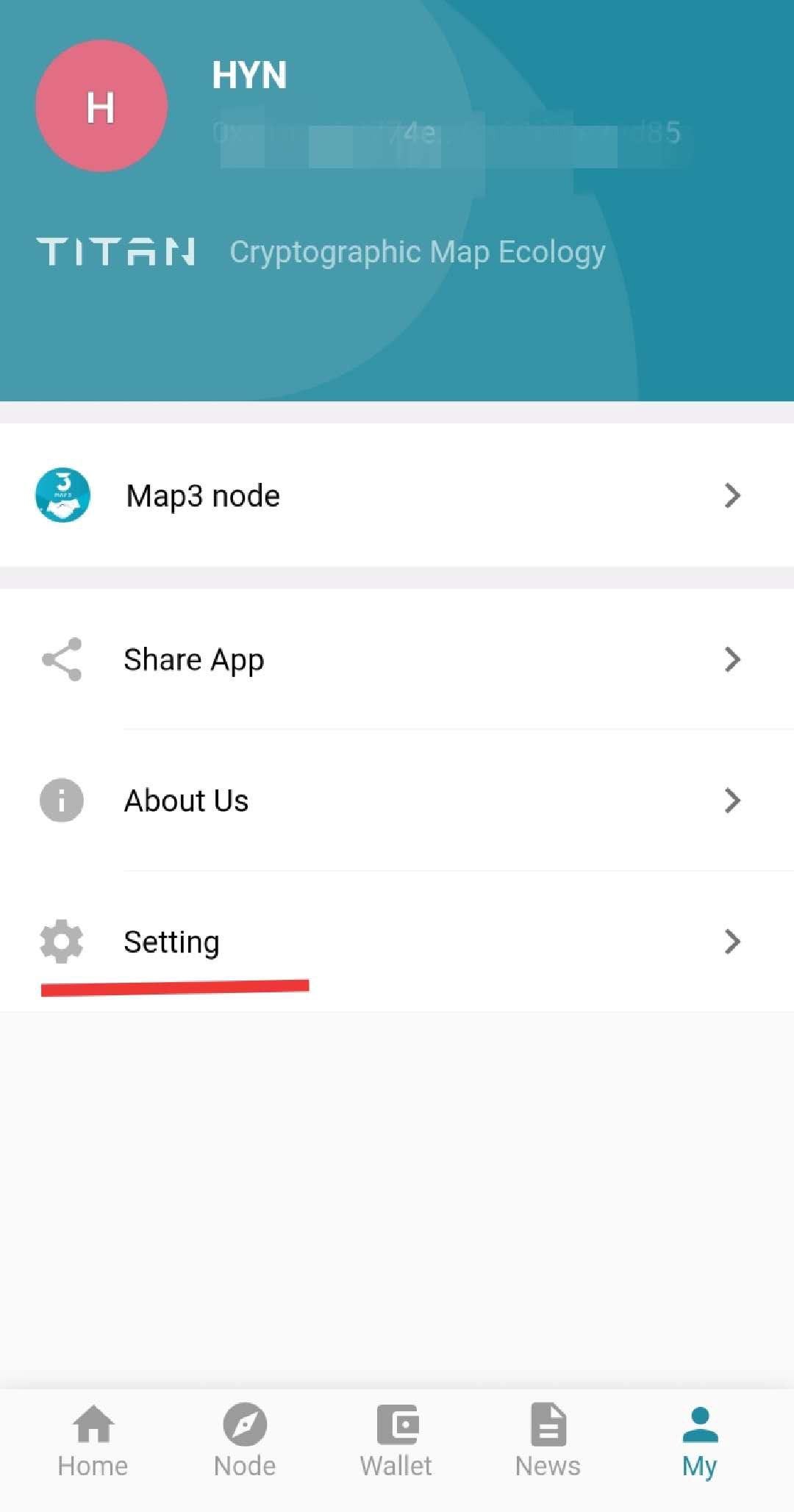The height and width of the screenshot is (1512, 794).
Task: Open the About Us row
Action: 397,800
